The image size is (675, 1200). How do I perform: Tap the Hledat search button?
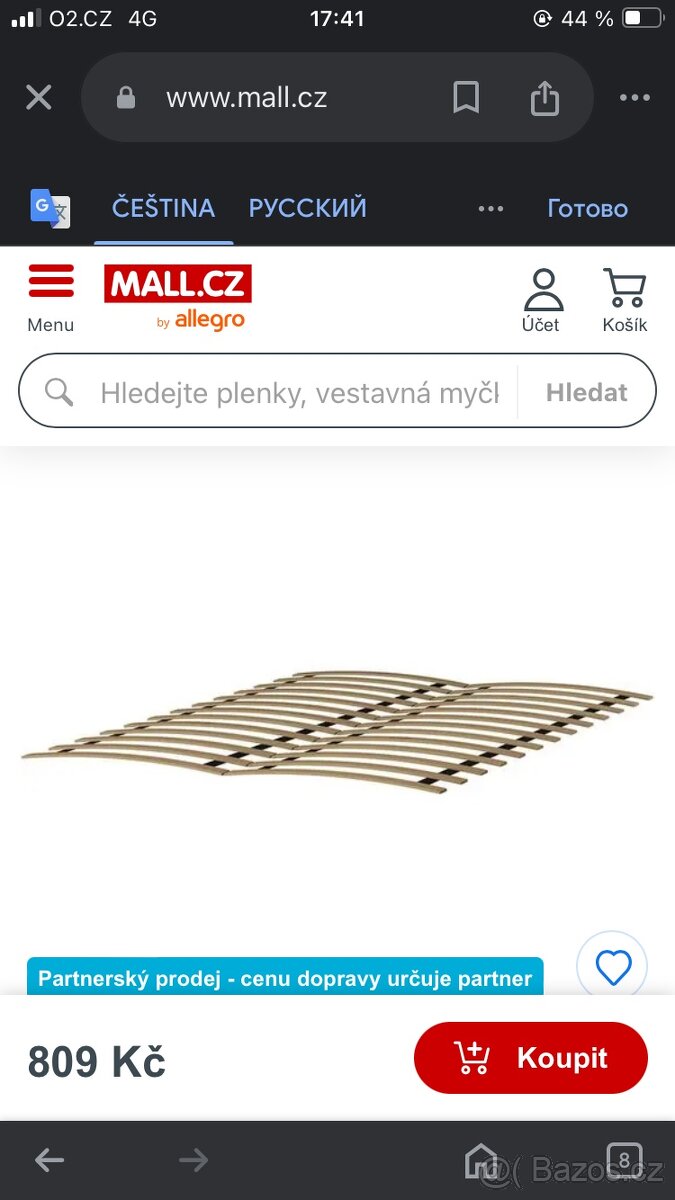pos(586,392)
